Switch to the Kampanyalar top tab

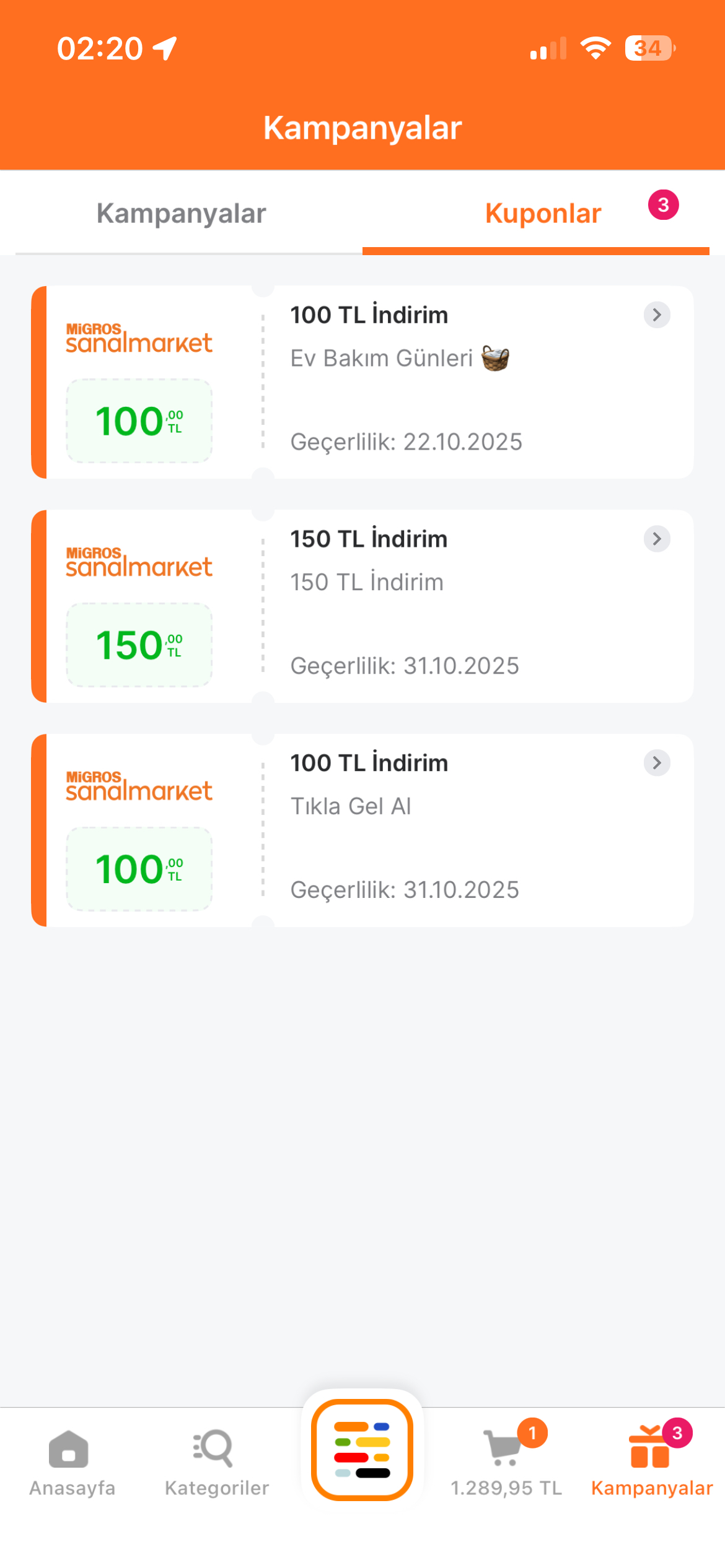pyautogui.click(x=181, y=214)
